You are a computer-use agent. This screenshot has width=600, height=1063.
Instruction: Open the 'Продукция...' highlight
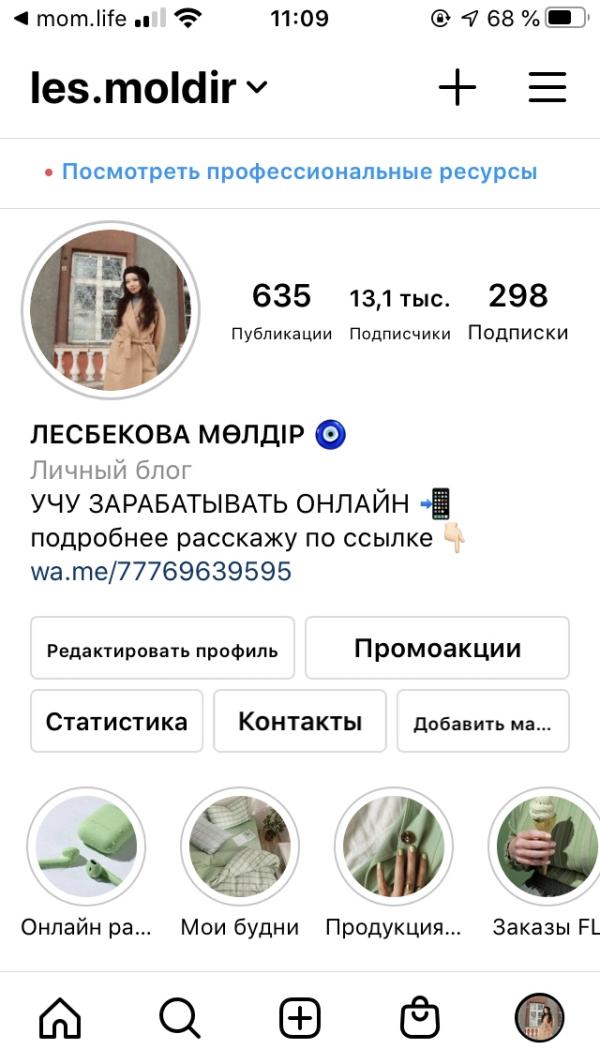[393, 846]
